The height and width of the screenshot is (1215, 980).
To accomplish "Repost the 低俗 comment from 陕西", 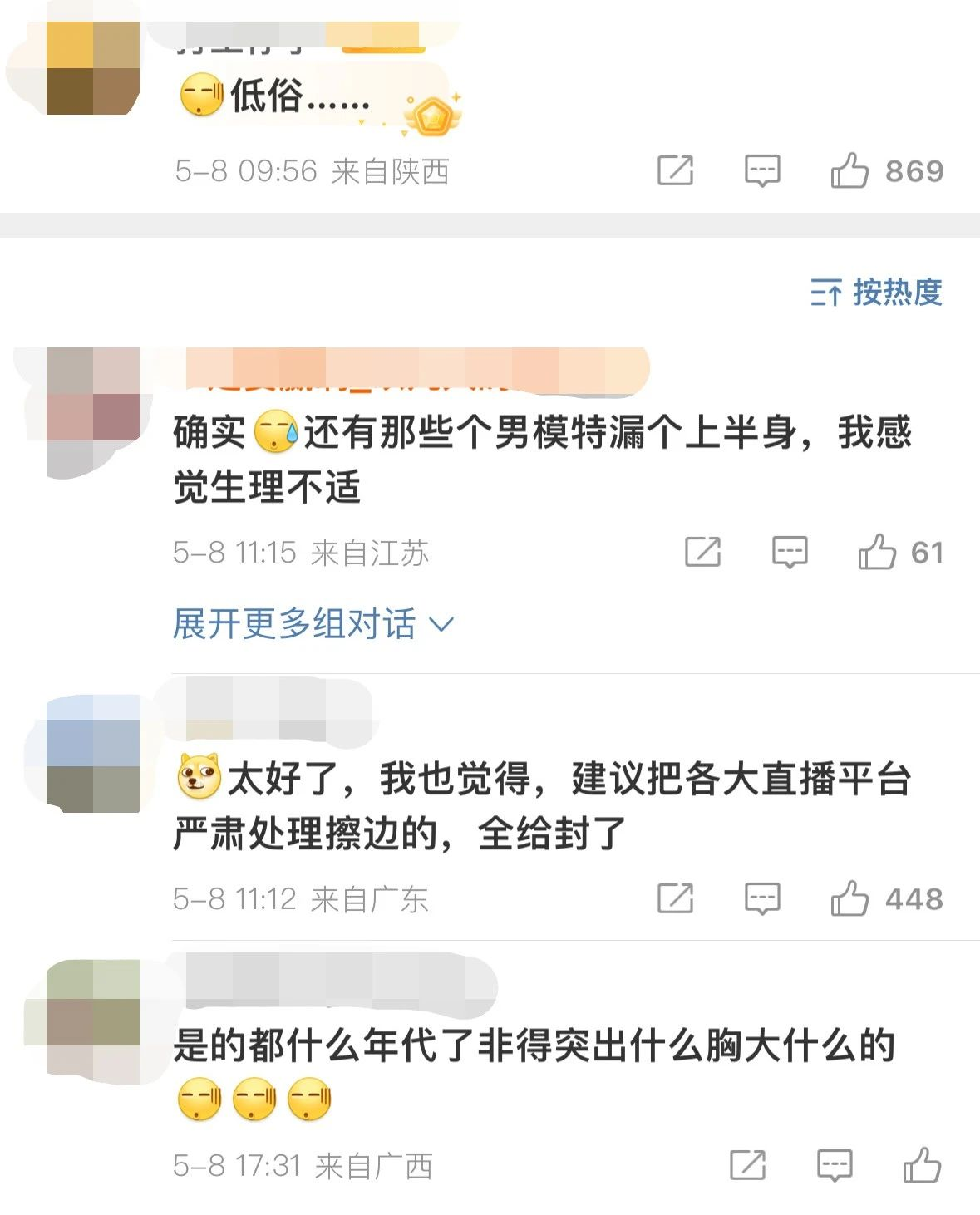I will click(675, 170).
